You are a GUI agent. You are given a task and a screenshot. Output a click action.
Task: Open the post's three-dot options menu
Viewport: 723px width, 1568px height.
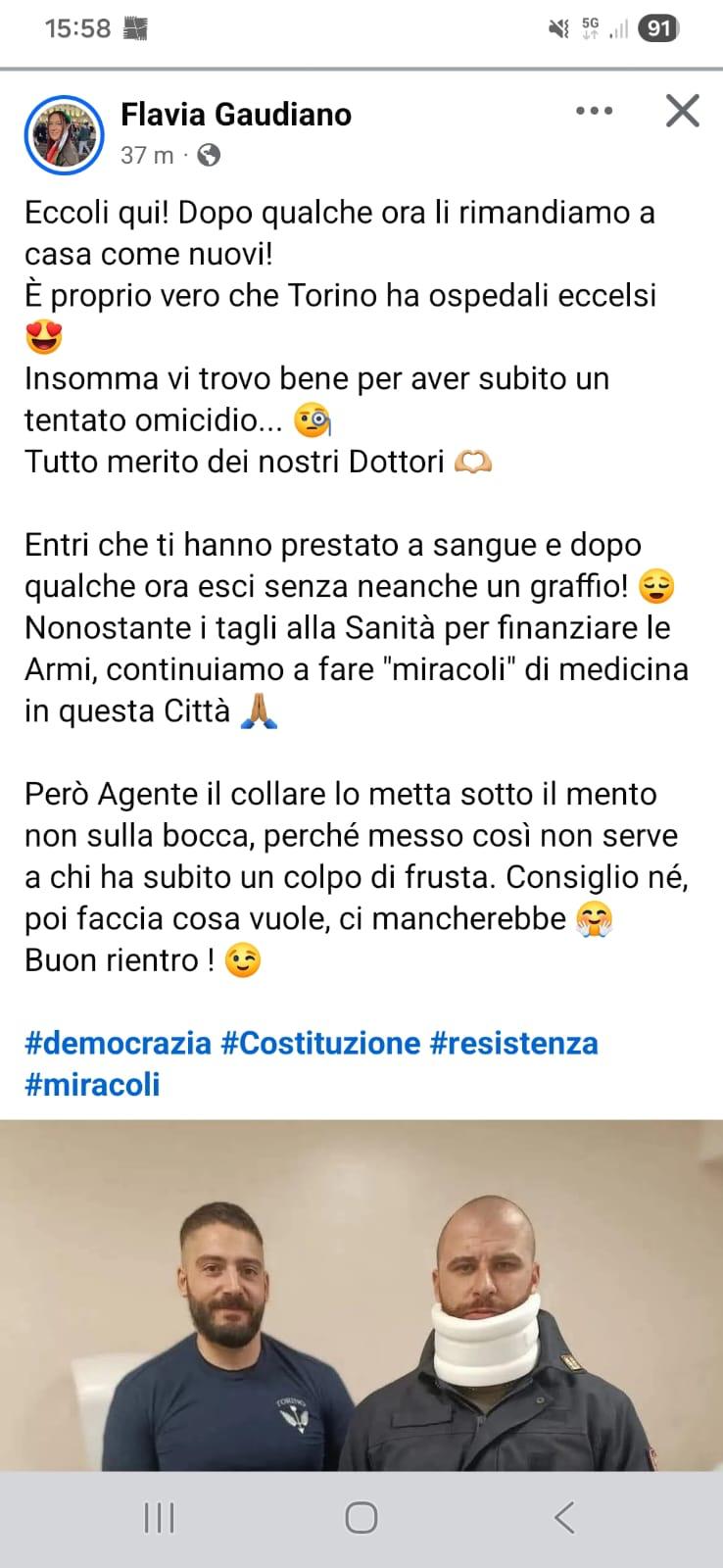pos(594,112)
